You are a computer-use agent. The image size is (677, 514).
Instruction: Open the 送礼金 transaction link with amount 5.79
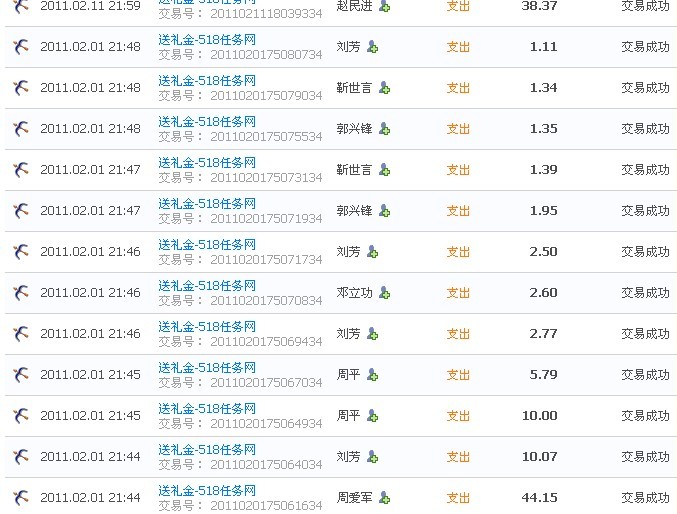[x=207, y=367]
